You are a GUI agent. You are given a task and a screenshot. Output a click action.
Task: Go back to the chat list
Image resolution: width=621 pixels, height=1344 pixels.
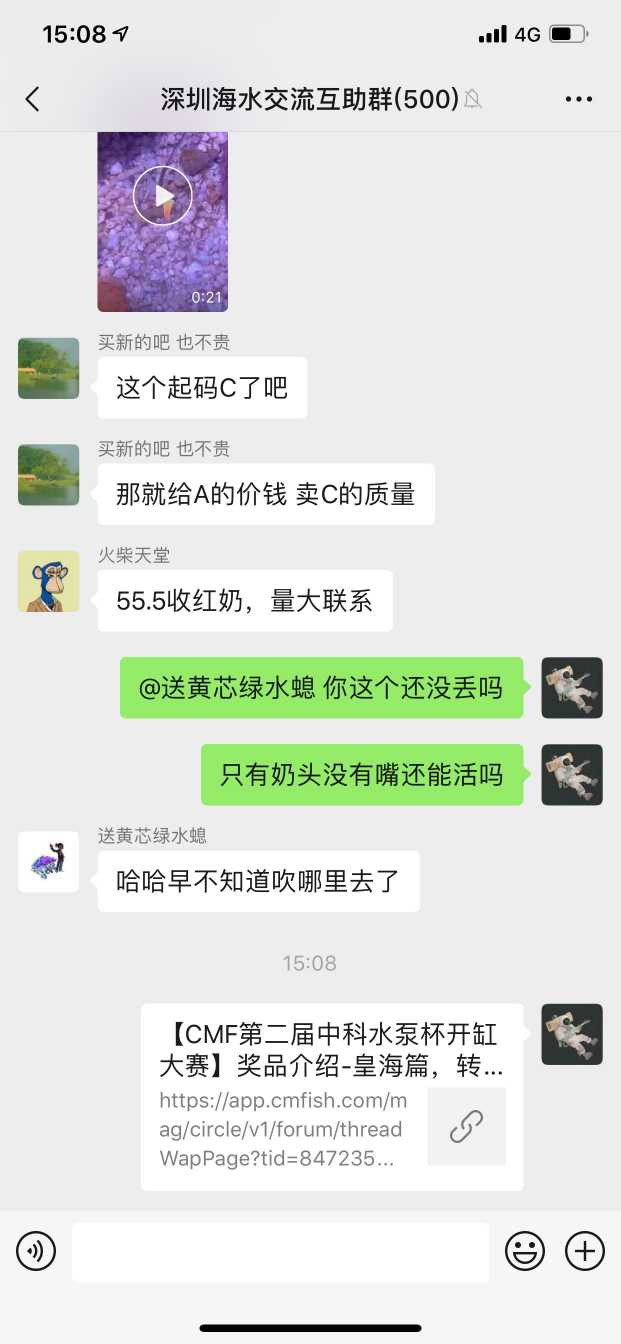coord(33,99)
